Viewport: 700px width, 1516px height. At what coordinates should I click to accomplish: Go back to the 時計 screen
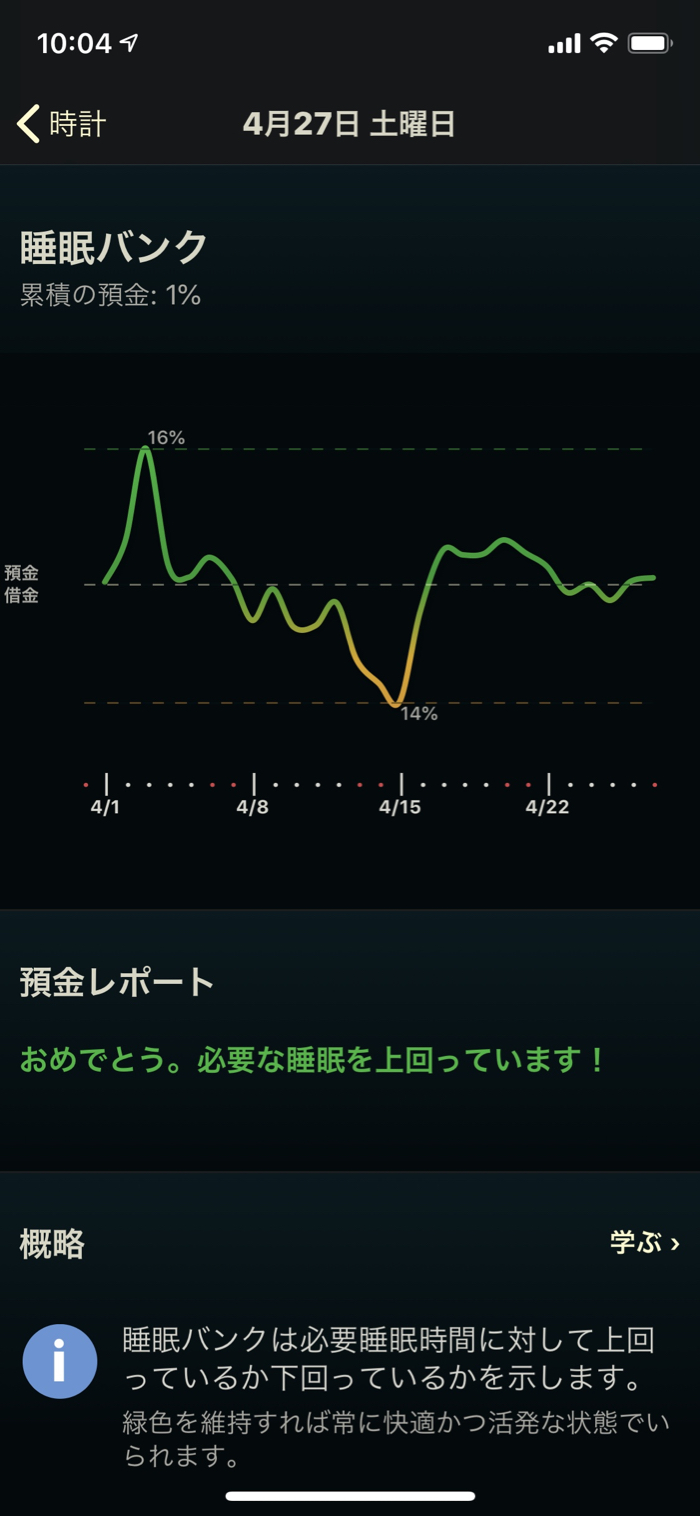tap(62, 124)
